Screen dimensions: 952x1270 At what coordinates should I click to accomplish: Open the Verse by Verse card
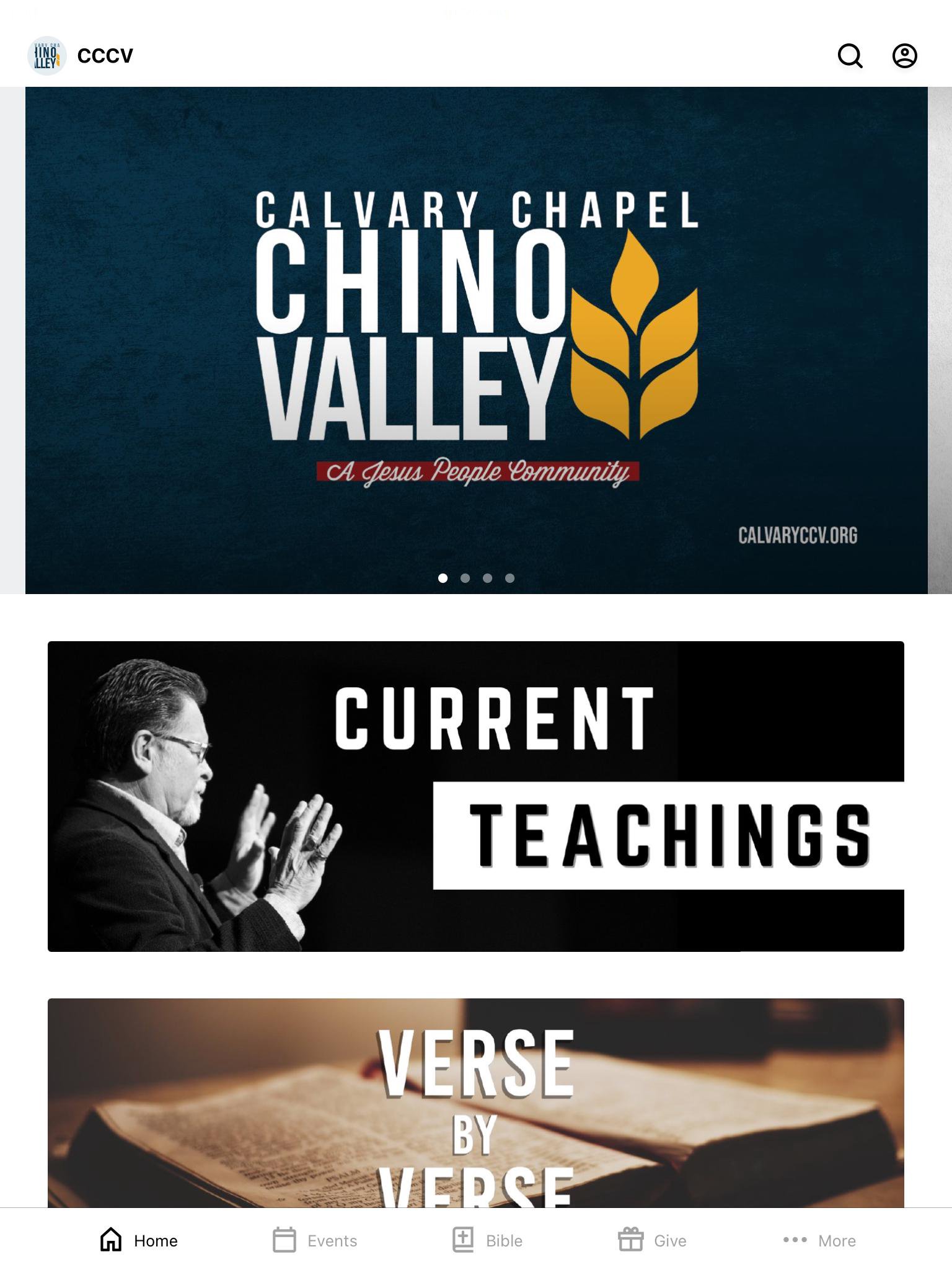476,1103
